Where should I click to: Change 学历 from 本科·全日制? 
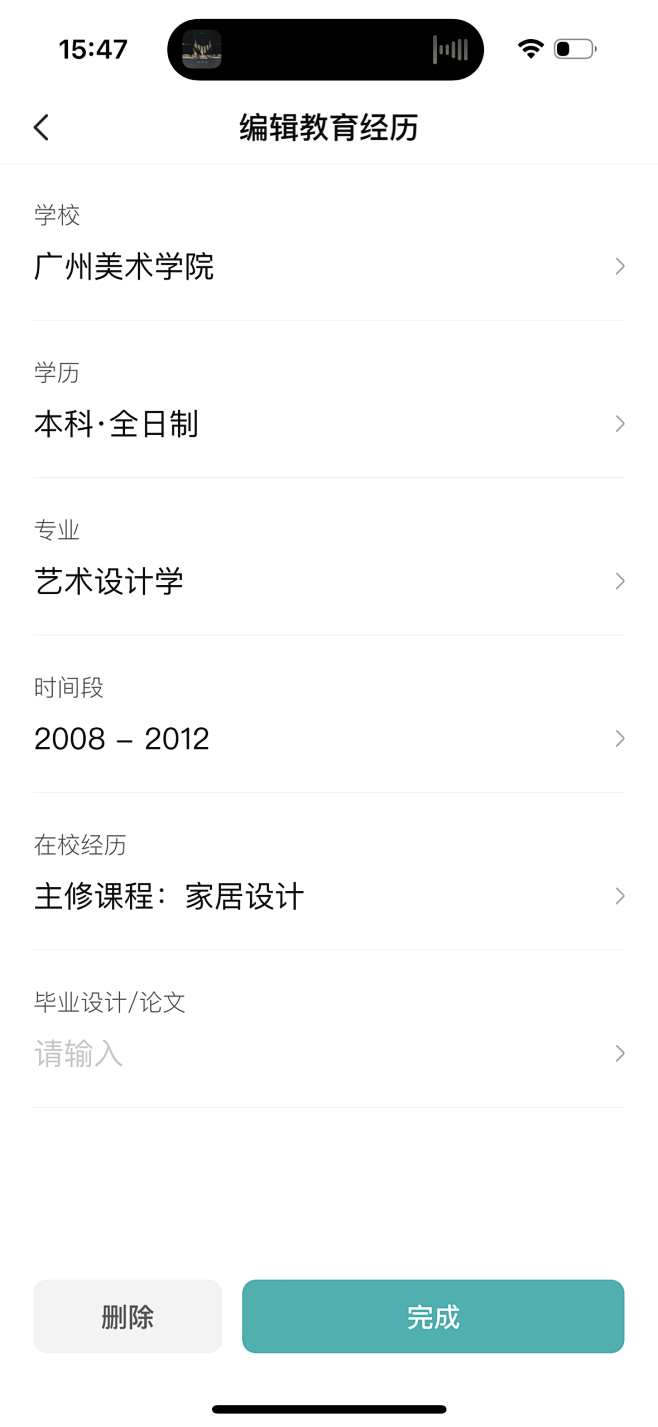(x=328, y=424)
